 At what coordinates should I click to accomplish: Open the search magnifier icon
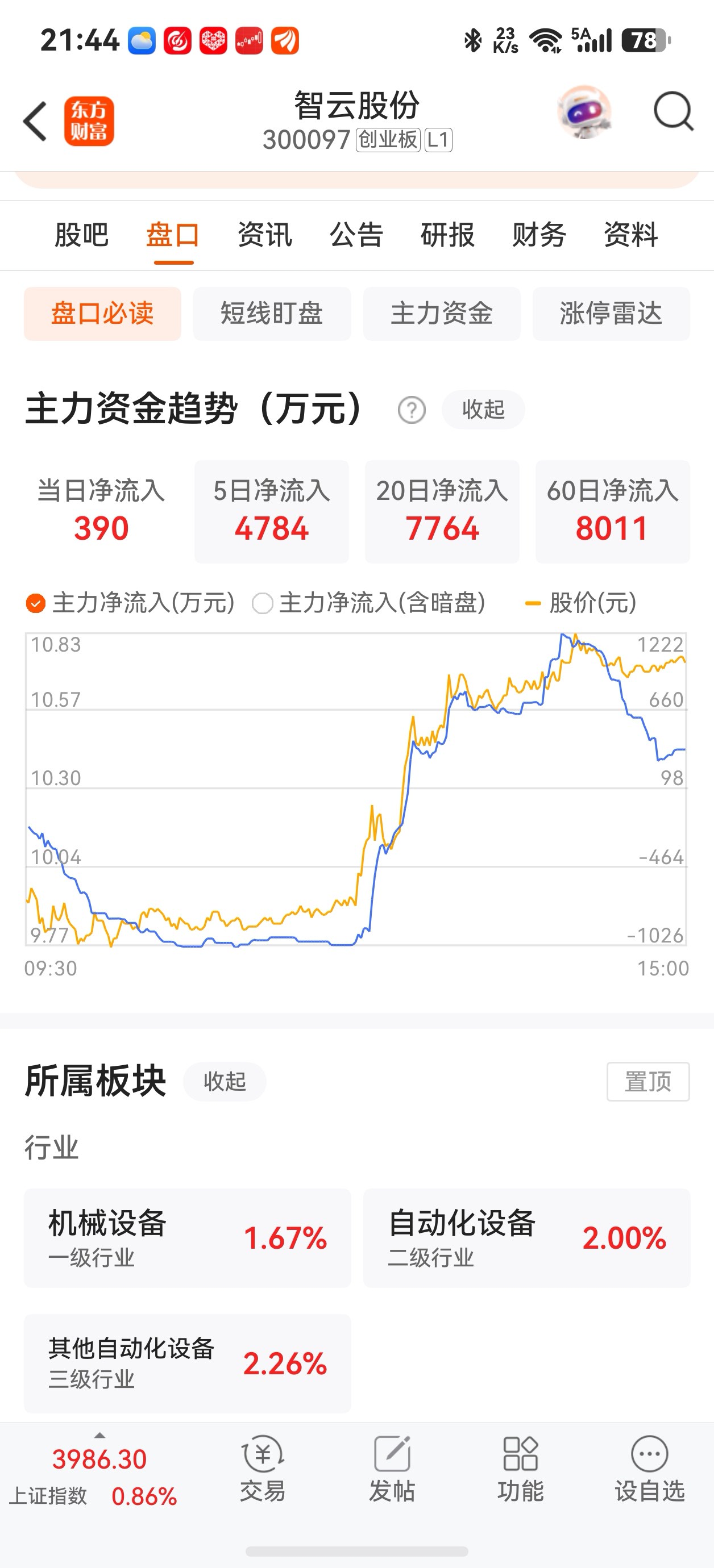(673, 111)
